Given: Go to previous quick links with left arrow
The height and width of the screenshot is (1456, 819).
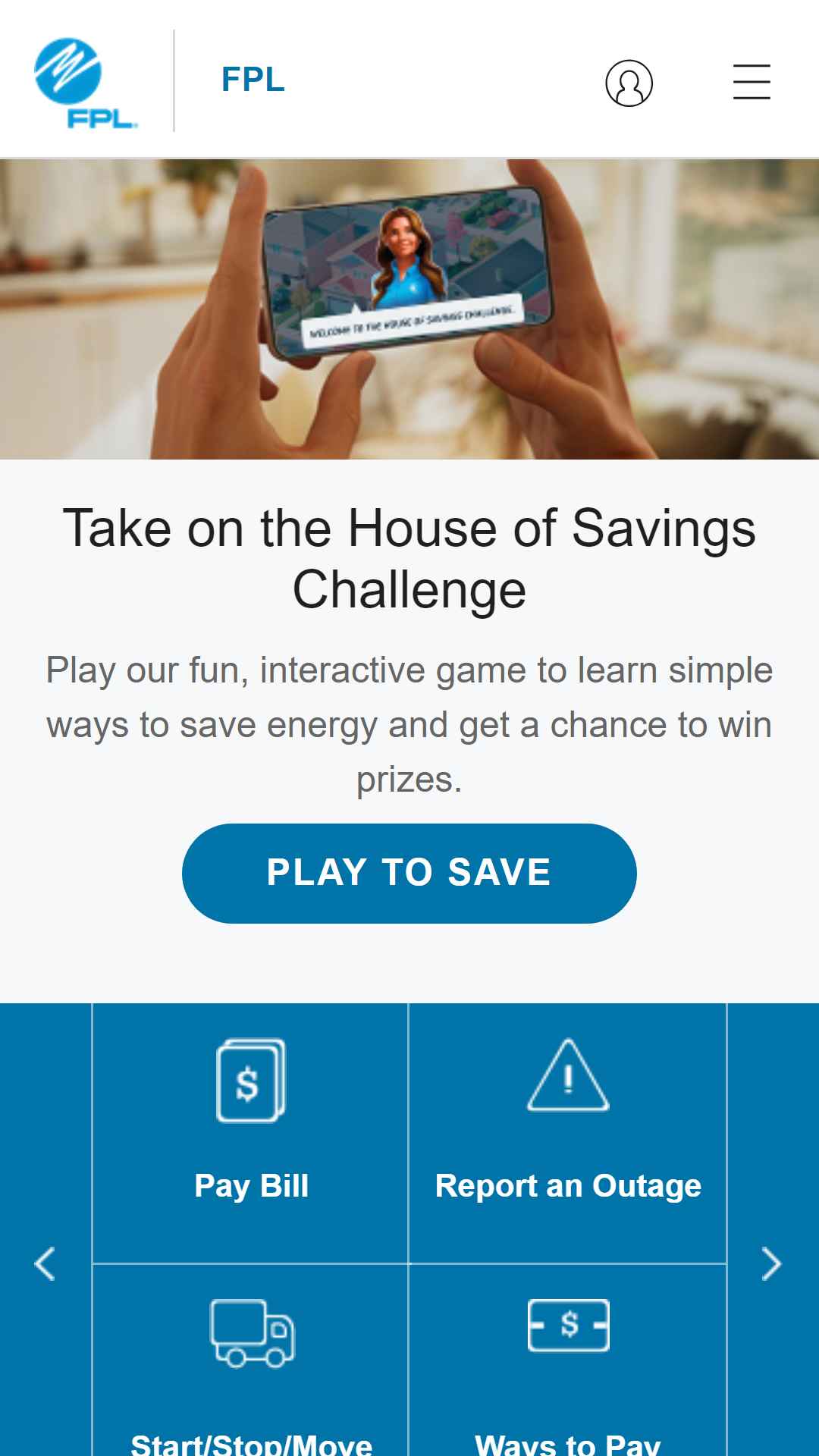Looking at the screenshot, I should 45,1263.
